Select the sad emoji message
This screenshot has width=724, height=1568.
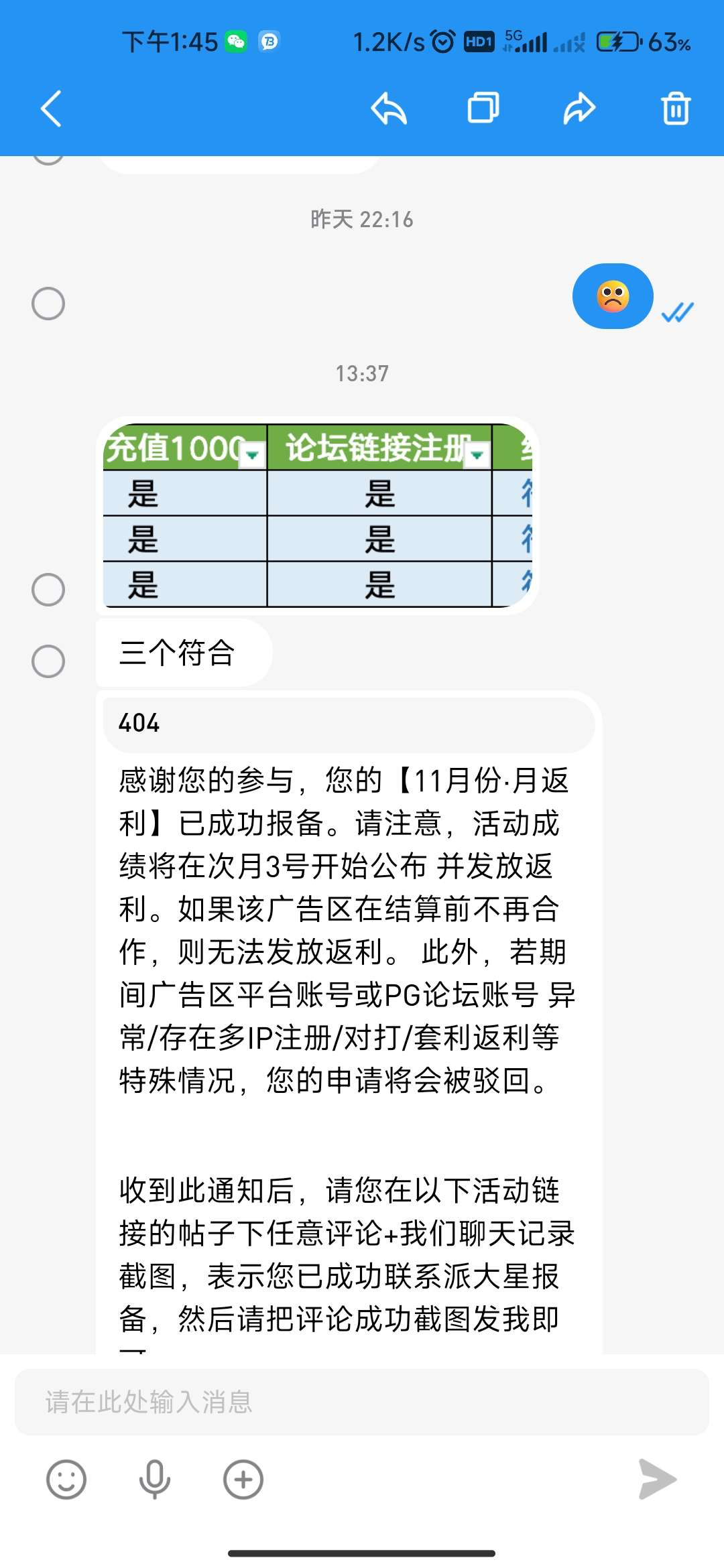(x=48, y=304)
